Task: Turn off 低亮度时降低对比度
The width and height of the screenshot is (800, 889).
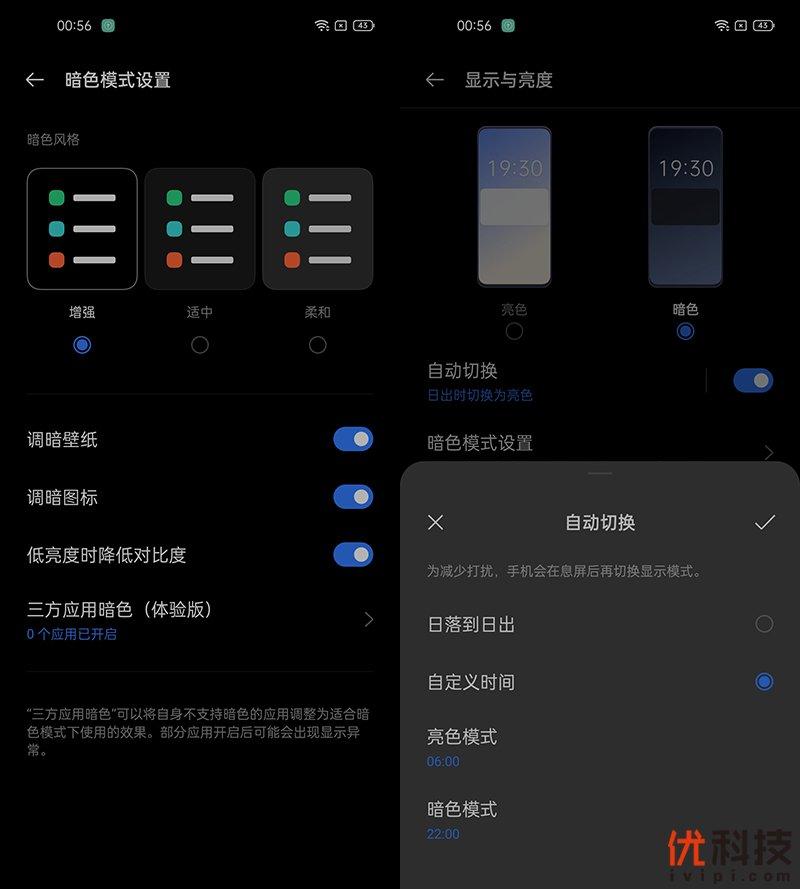Action: pos(352,555)
